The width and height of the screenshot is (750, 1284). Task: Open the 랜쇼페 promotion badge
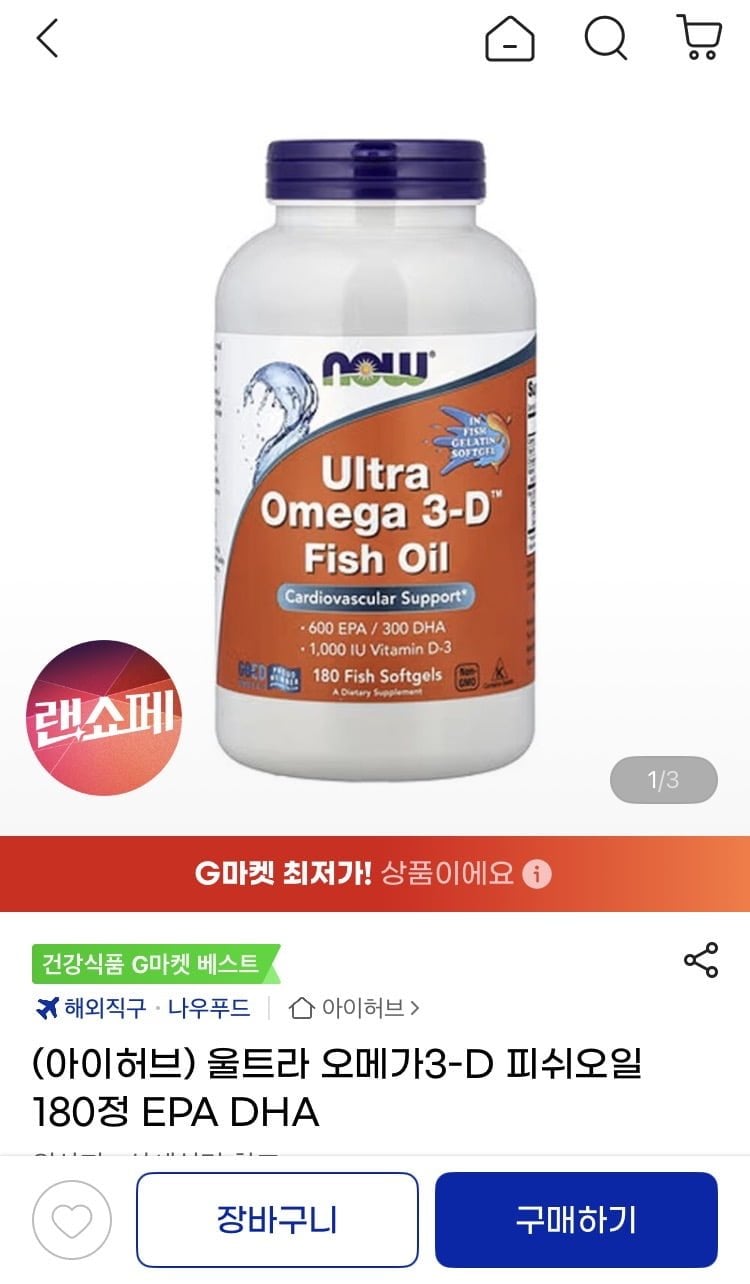[x=103, y=717]
